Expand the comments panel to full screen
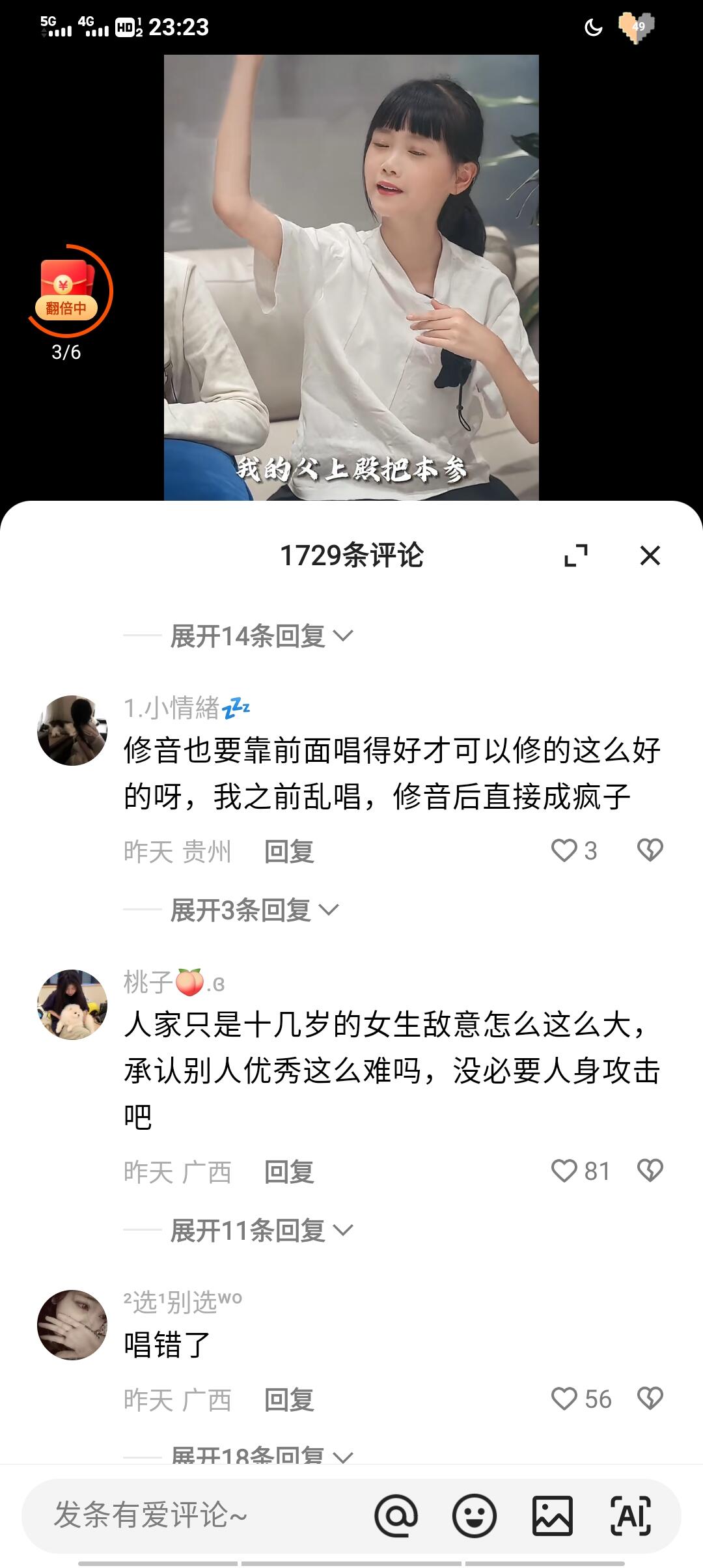This screenshot has height=1568, width=703. pyautogui.click(x=576, y=555)
